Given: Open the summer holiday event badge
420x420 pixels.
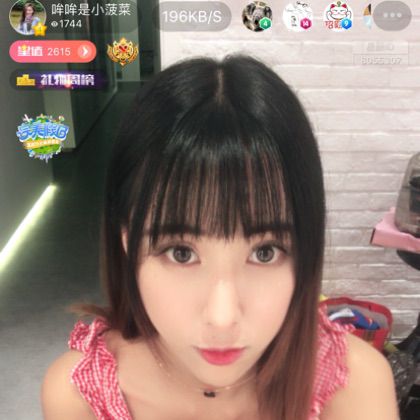Looking at the screenshot, I should (x=42, y=137).
